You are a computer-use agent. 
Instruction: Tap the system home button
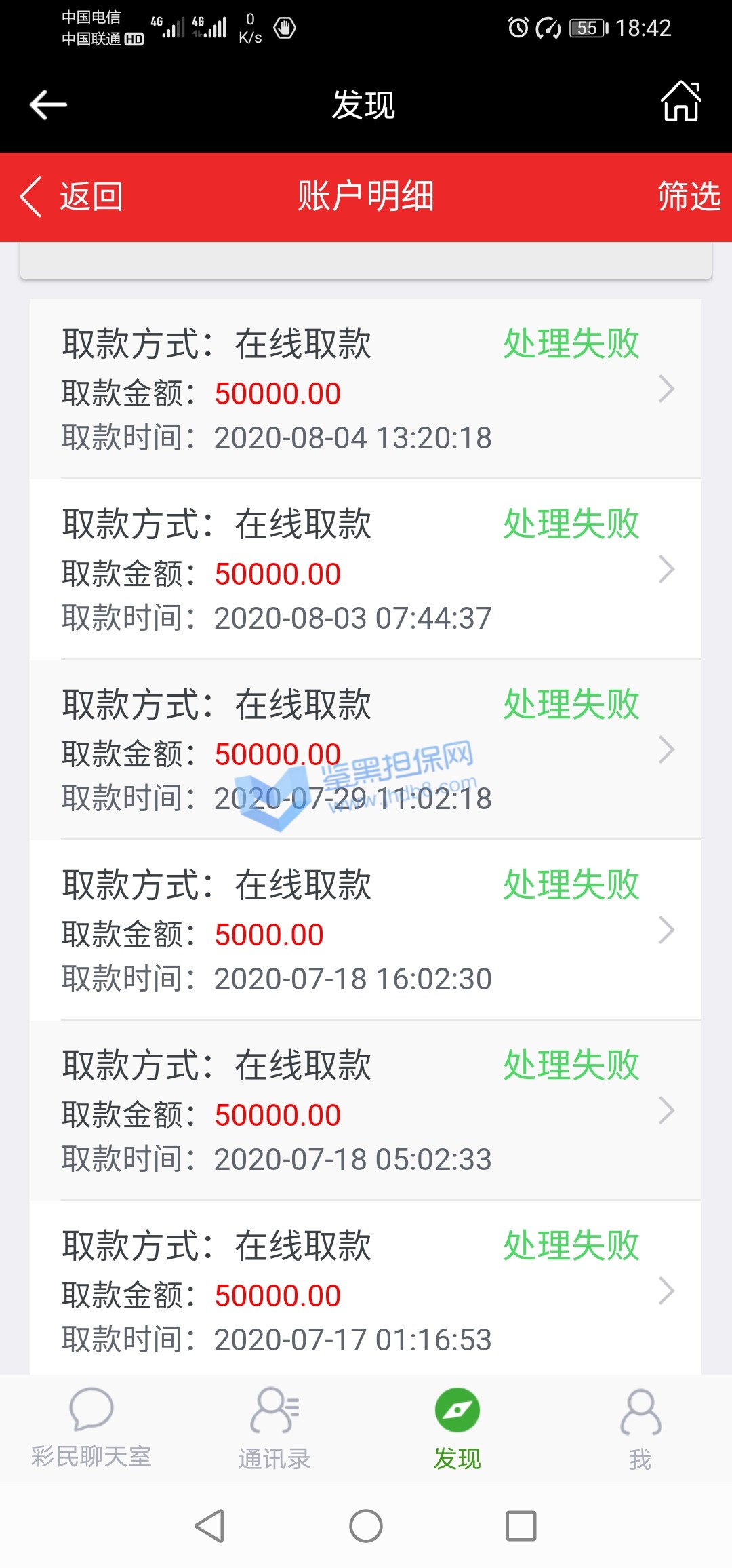[366, 1526]
